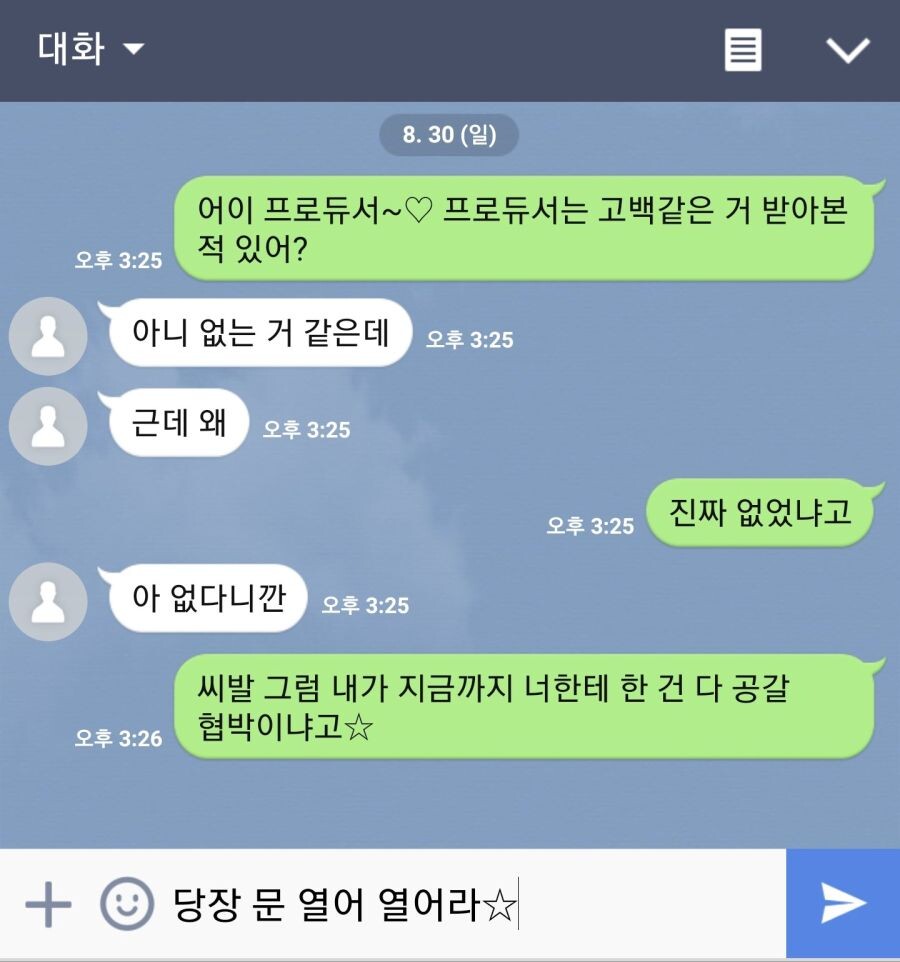Screen dimensions: 900x962
Task: Open the 대화 dropdown in the header
Action: (91, 48)
